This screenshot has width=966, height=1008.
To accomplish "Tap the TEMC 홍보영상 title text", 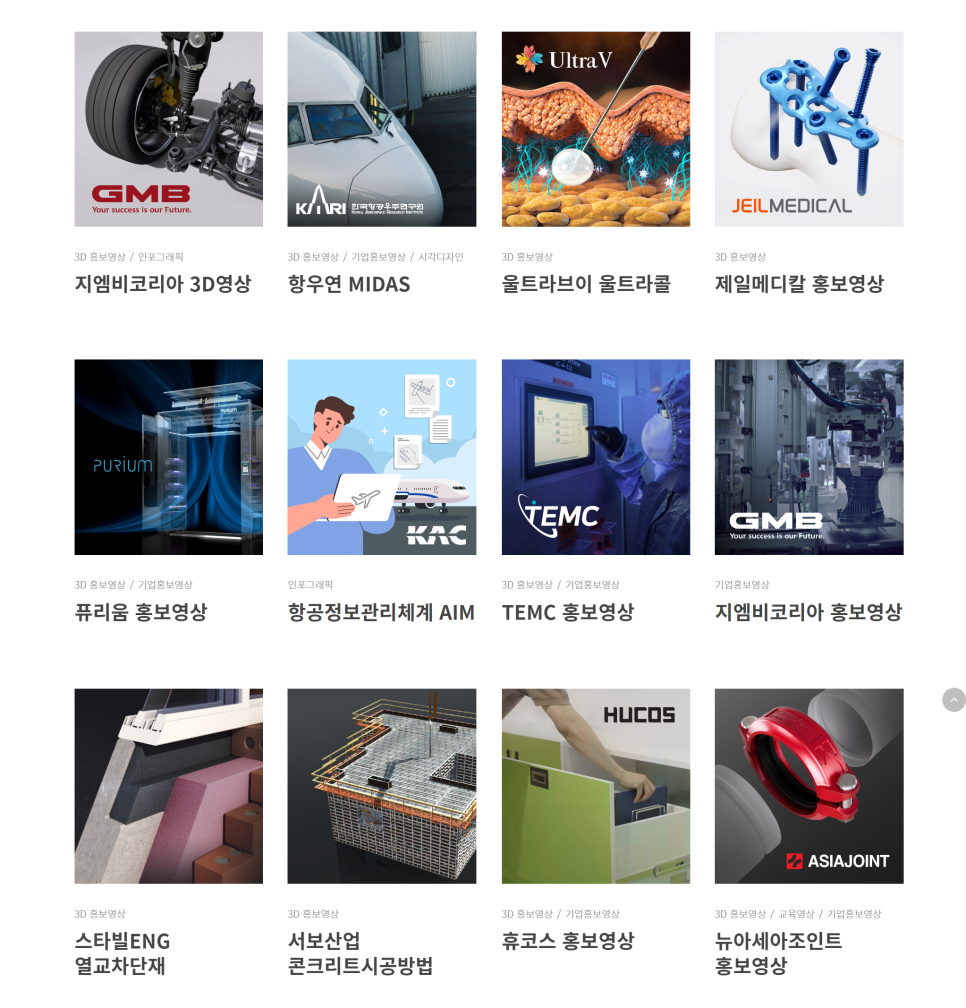I will click(567, 612).
